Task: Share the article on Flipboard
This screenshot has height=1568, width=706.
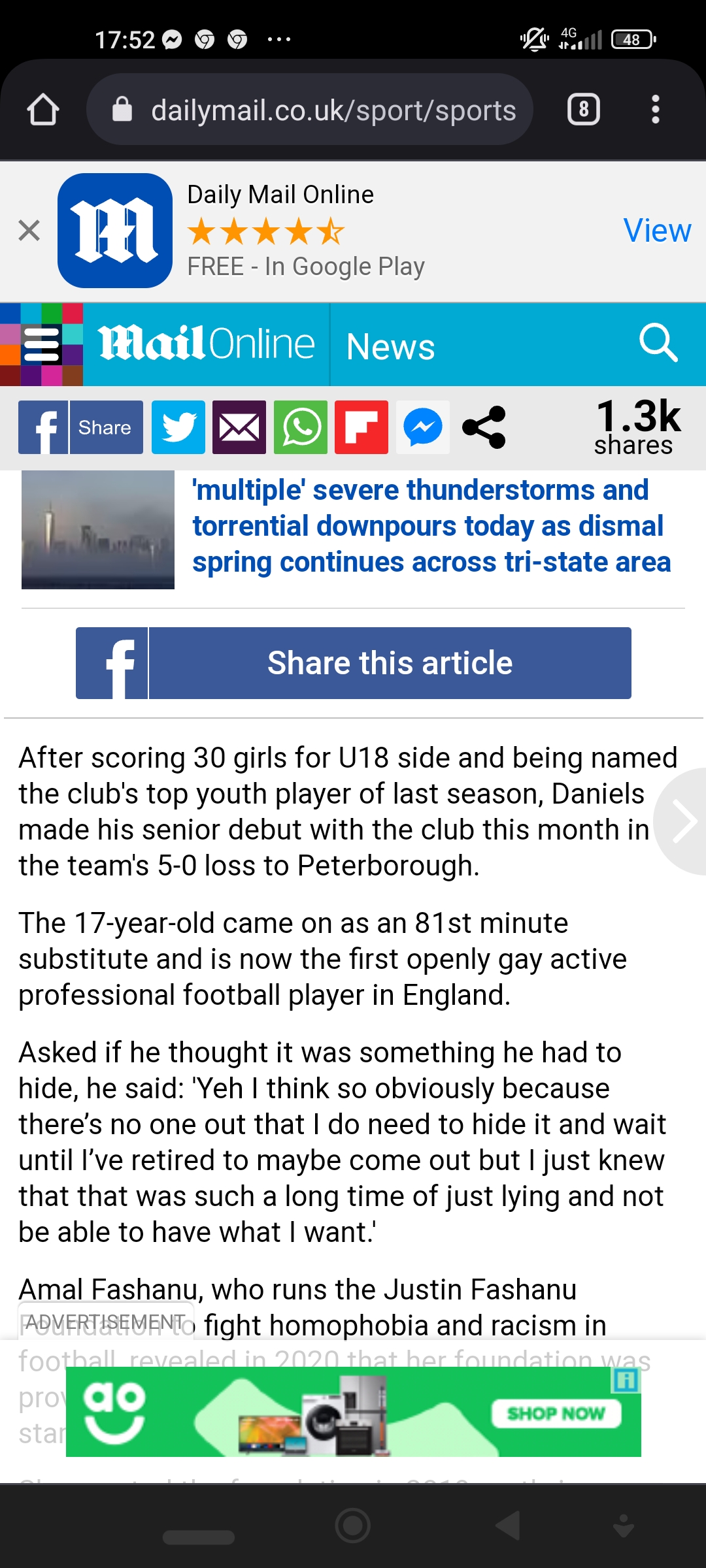Action: point(361,427)
